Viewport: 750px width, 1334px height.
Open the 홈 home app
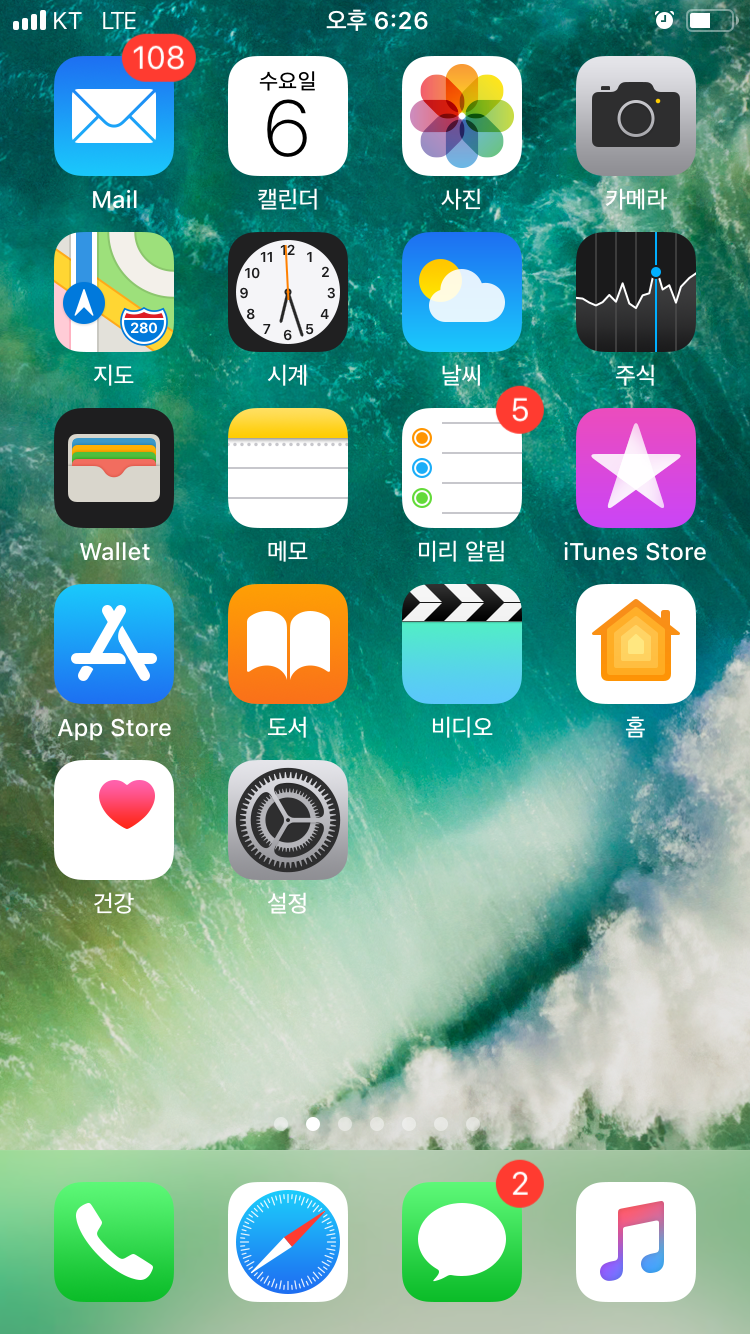pos(636,644)
